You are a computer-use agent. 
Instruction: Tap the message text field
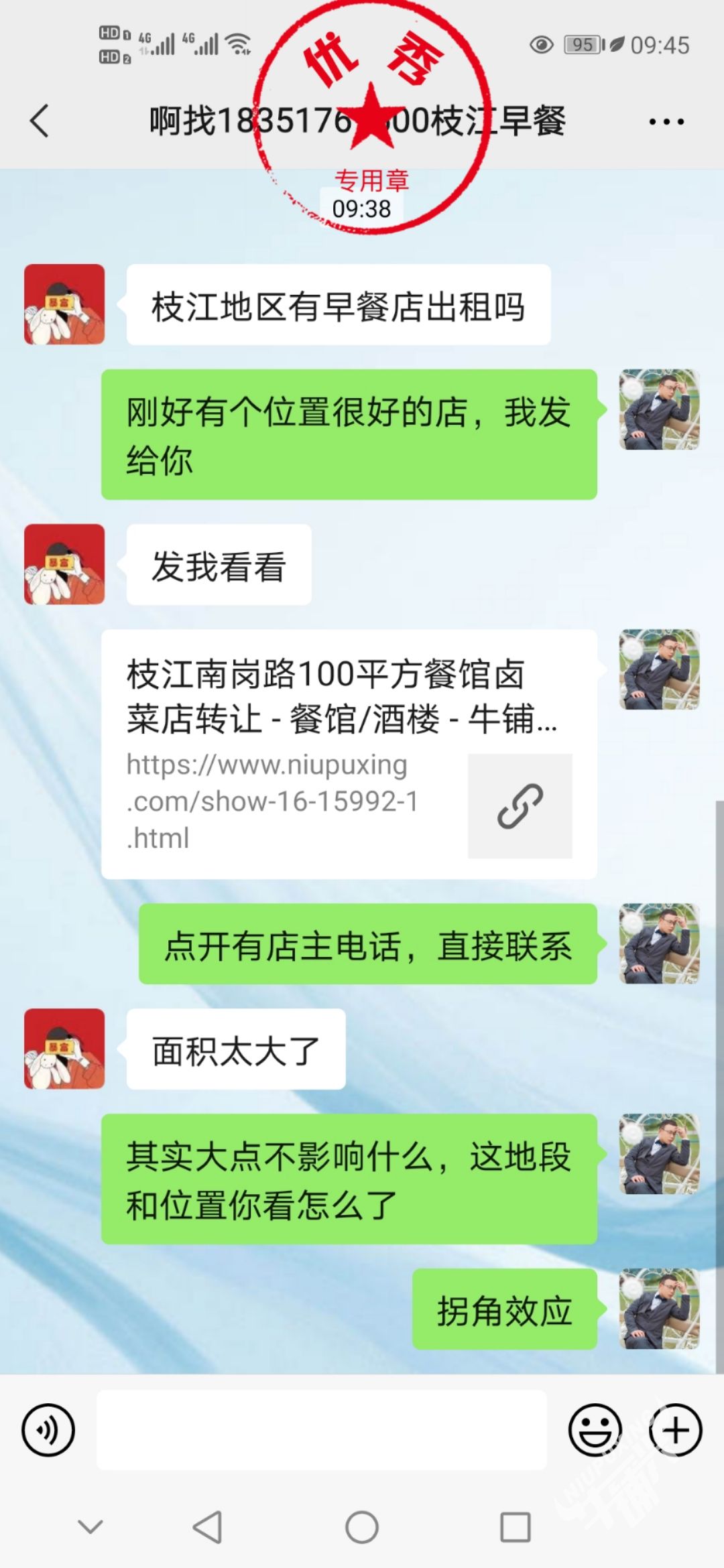(x=322, y=1430)
